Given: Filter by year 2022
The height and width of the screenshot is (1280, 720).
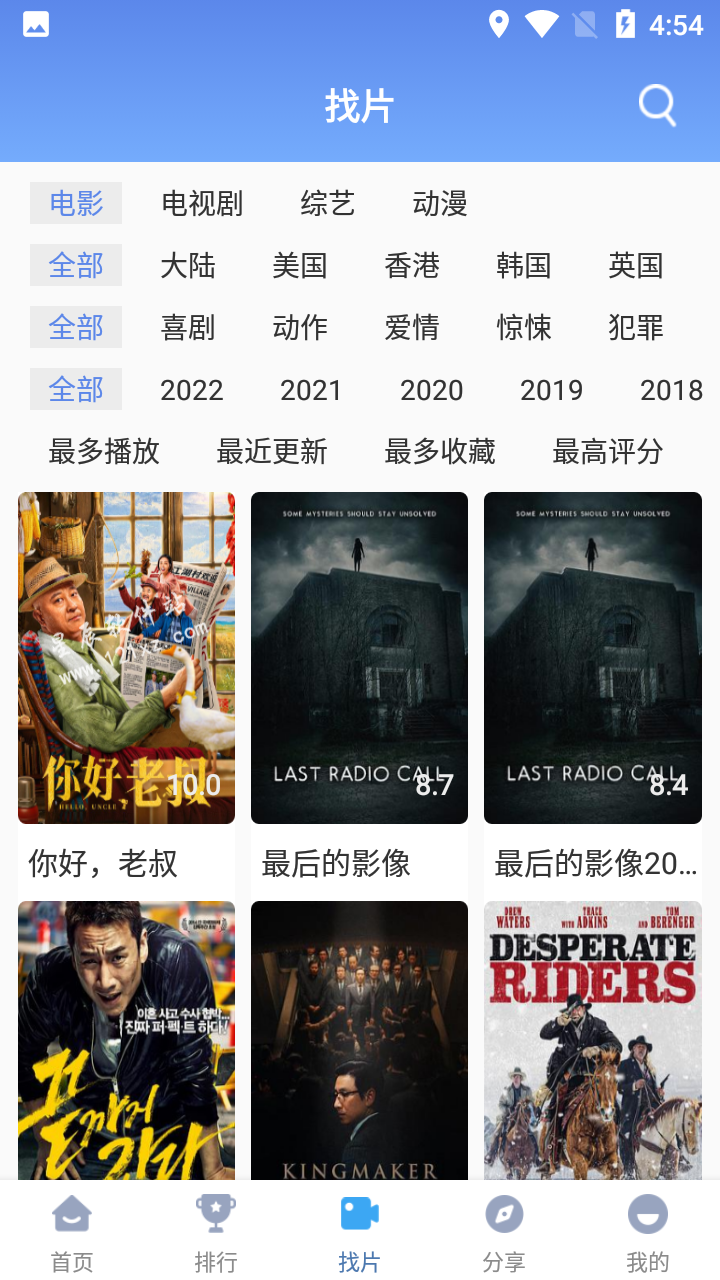Looking at the screenshot, I should click(x=192, y=390).
